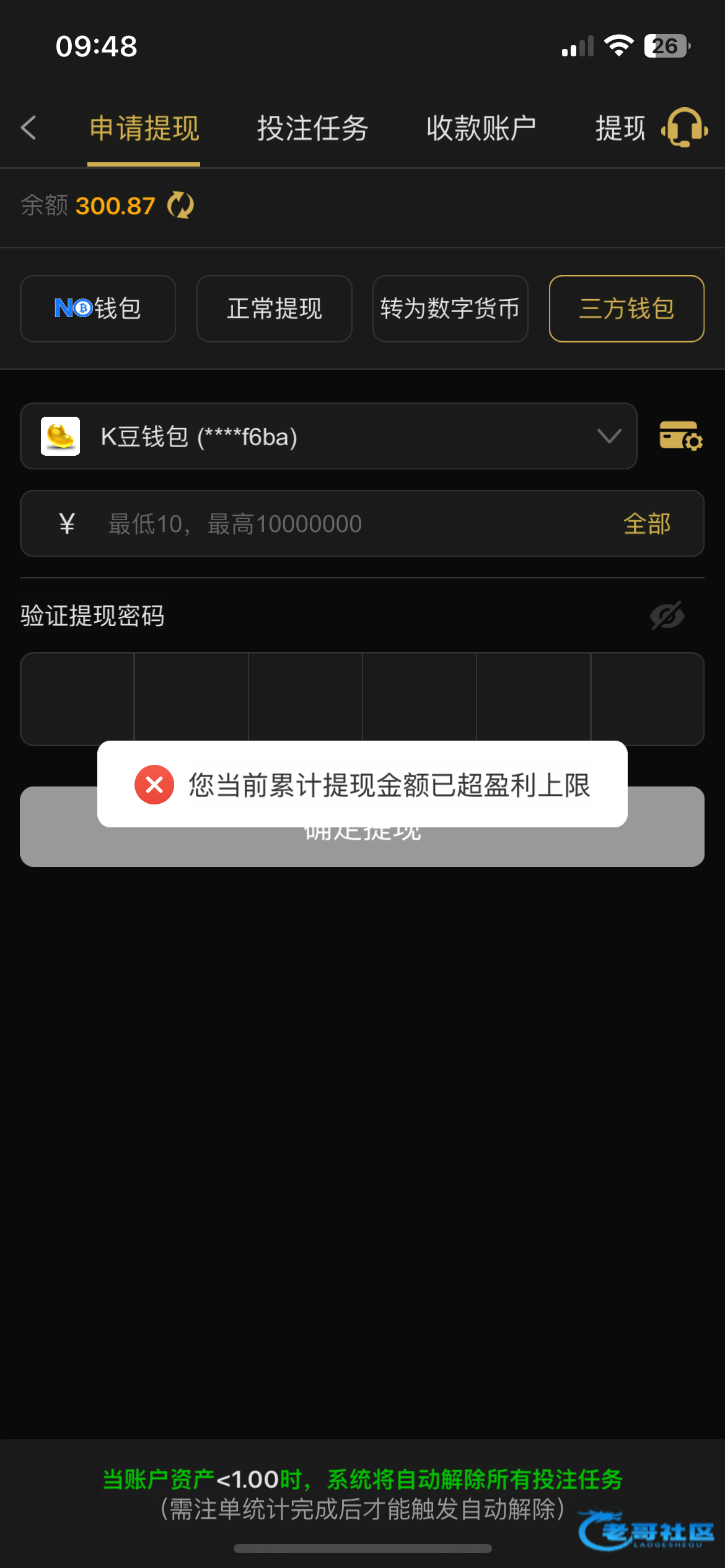Open wallet card management settings icon

[680, 436]
